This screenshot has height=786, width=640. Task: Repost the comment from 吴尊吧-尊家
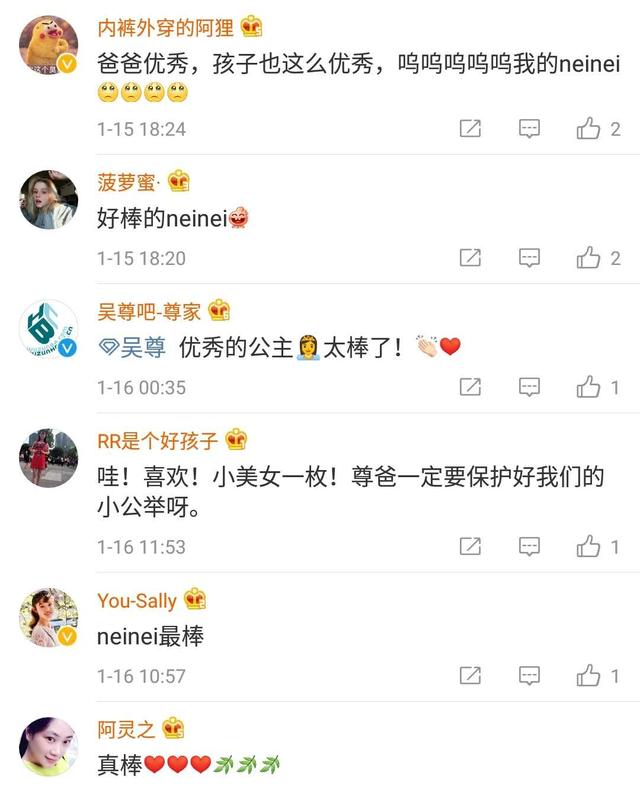pyautogui.click(x=469, y=387)
